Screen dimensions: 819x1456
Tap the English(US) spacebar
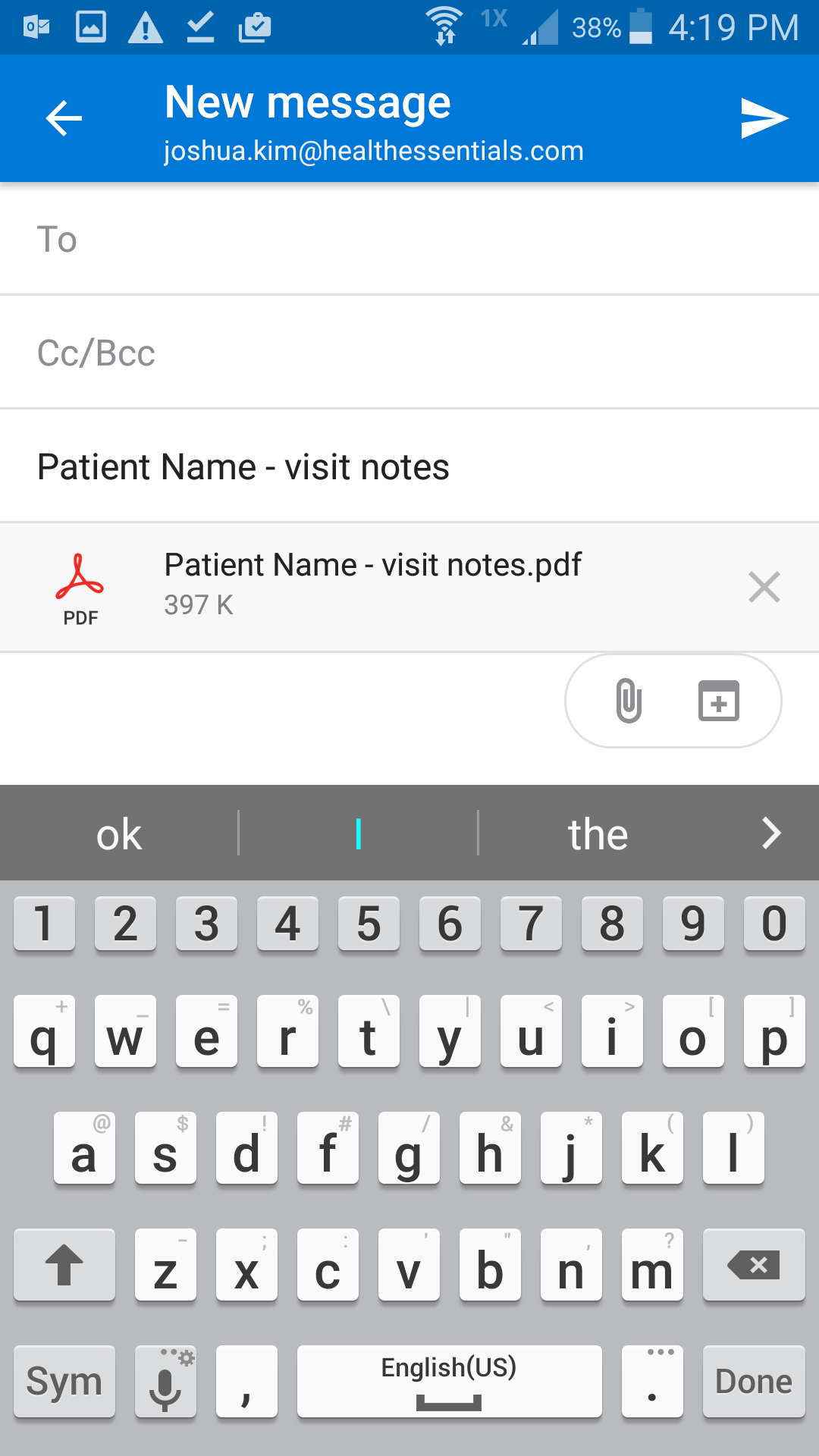point(449,1382)
